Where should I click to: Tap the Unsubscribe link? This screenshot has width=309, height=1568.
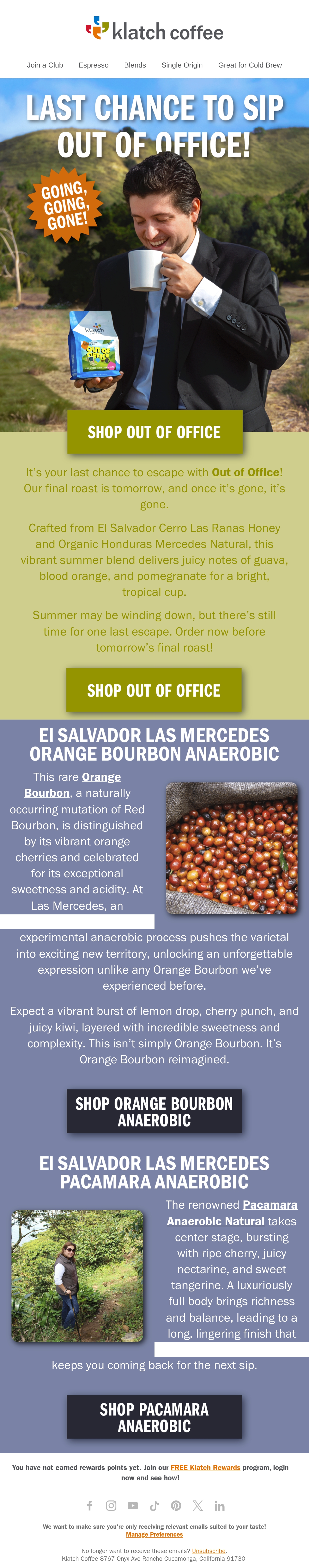[x=209, y=1551]
